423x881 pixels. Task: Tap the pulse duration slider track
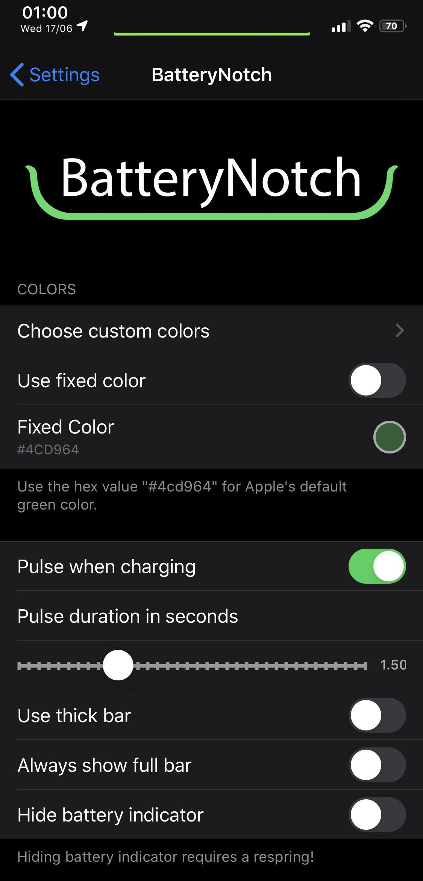[192, 666]
